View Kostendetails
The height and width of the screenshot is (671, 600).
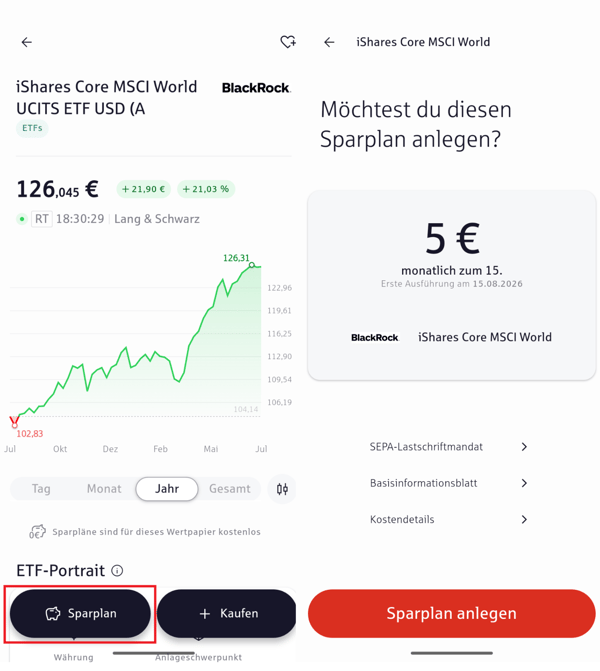click(449, 520)
